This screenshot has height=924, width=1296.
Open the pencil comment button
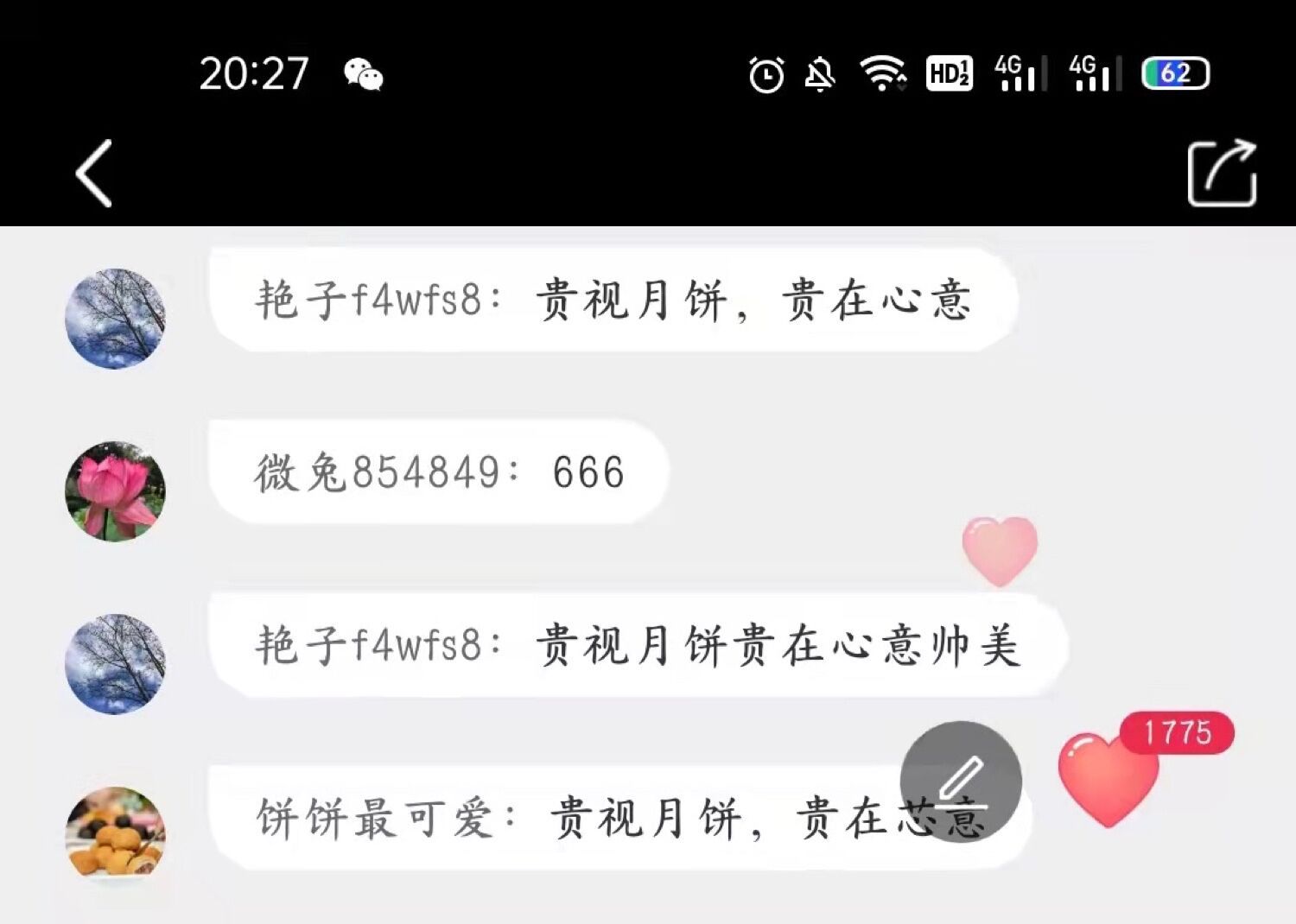pos(961,781)
